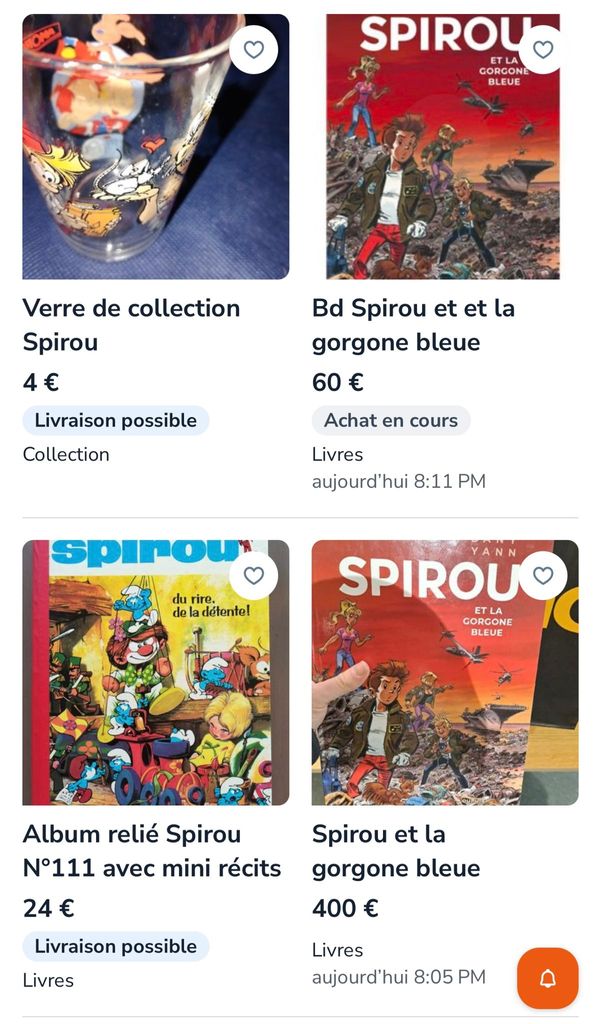Favorite the Verre de collection Spirou listing

[x=254, y=50]
